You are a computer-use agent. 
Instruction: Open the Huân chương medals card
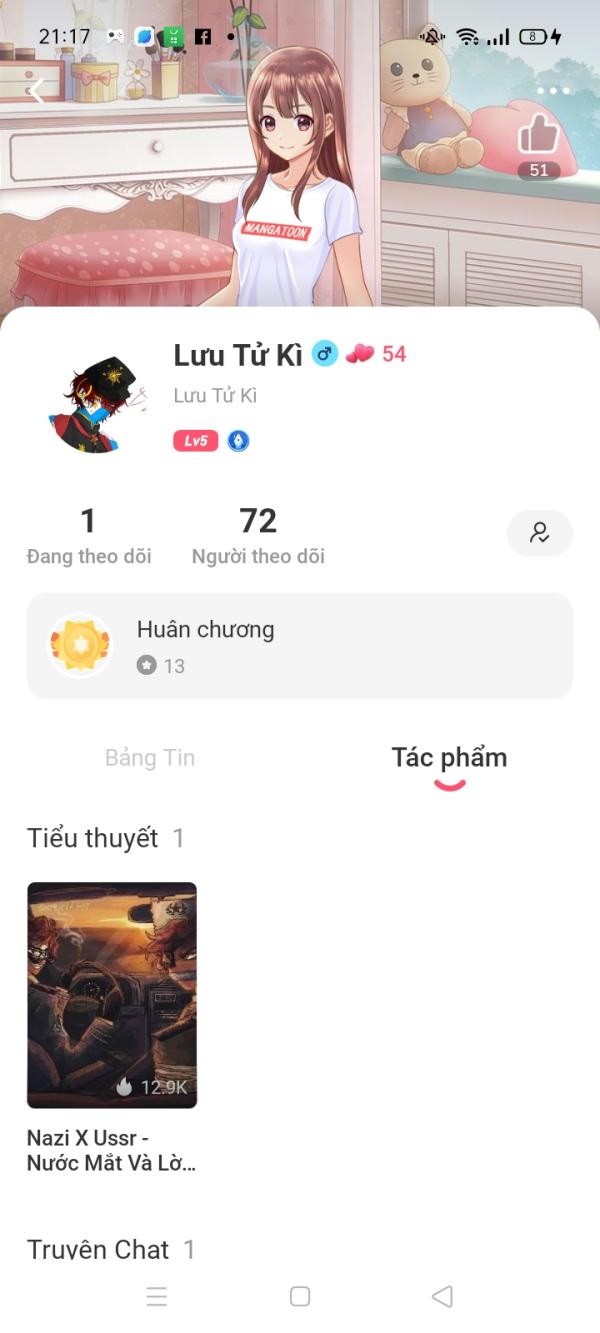point(300,646)
